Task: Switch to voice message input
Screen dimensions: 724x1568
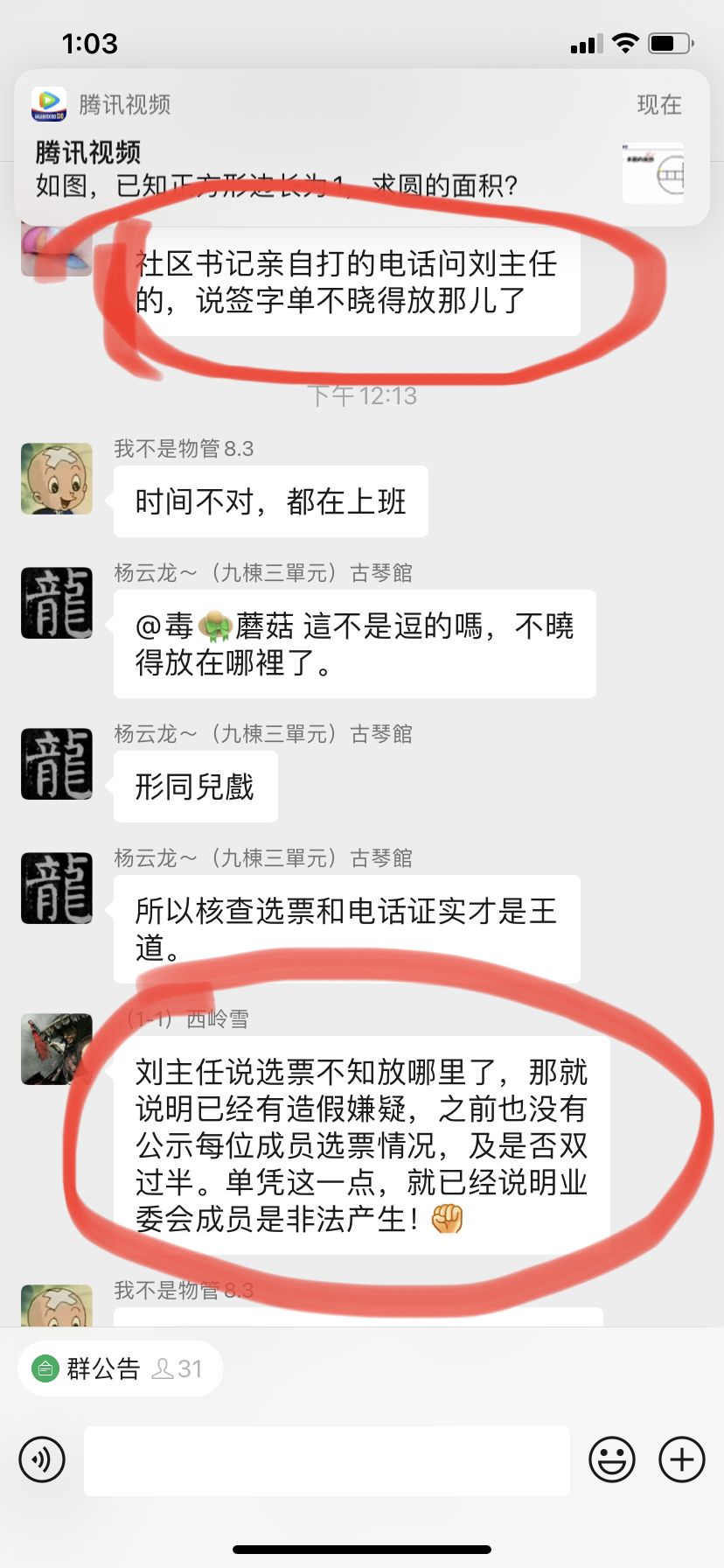Action: [x=42, y=1459]
